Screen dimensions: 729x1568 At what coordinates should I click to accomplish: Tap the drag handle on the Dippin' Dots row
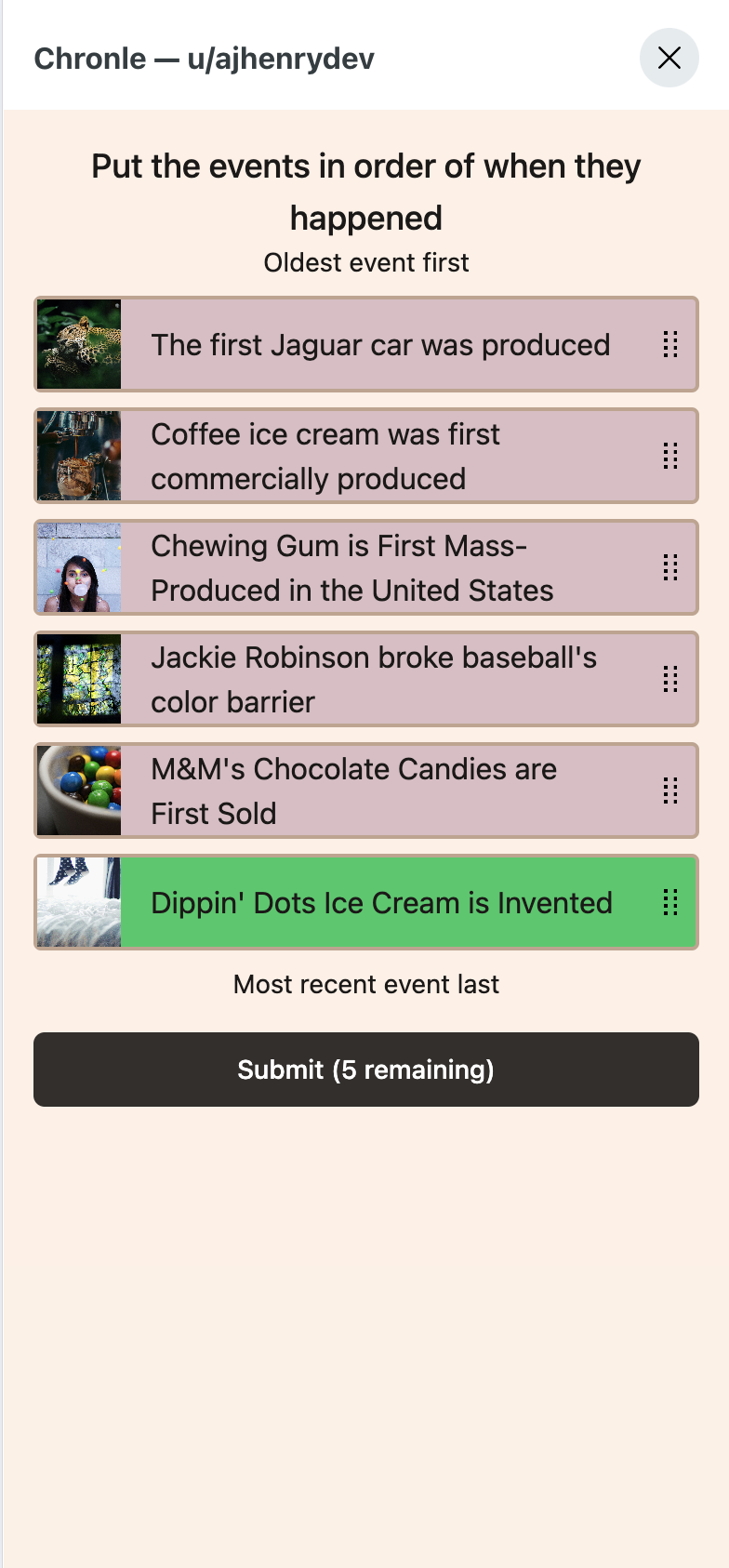click(669, 902)
